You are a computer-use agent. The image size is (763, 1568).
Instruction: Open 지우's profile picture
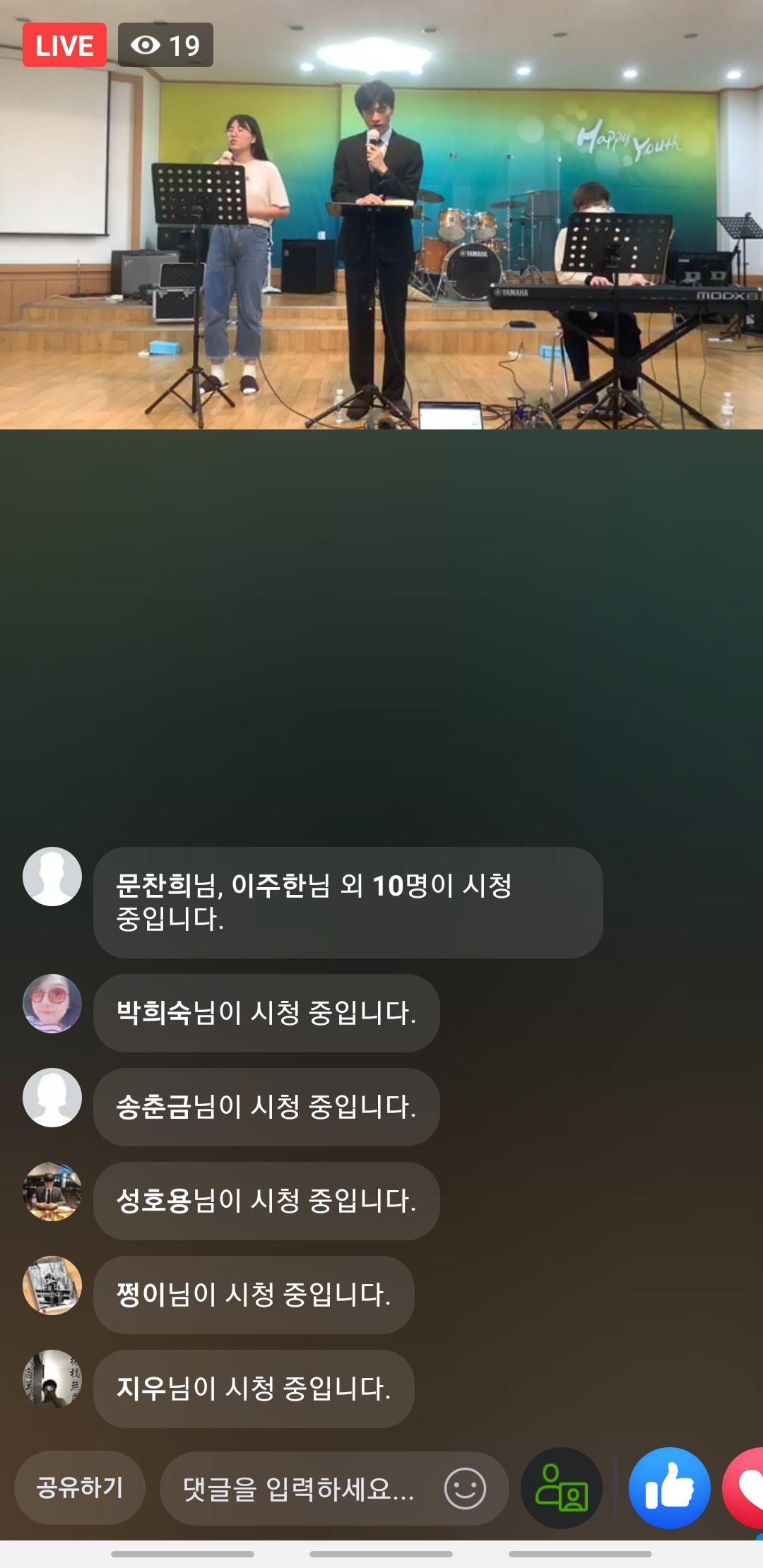point(52,1379)
